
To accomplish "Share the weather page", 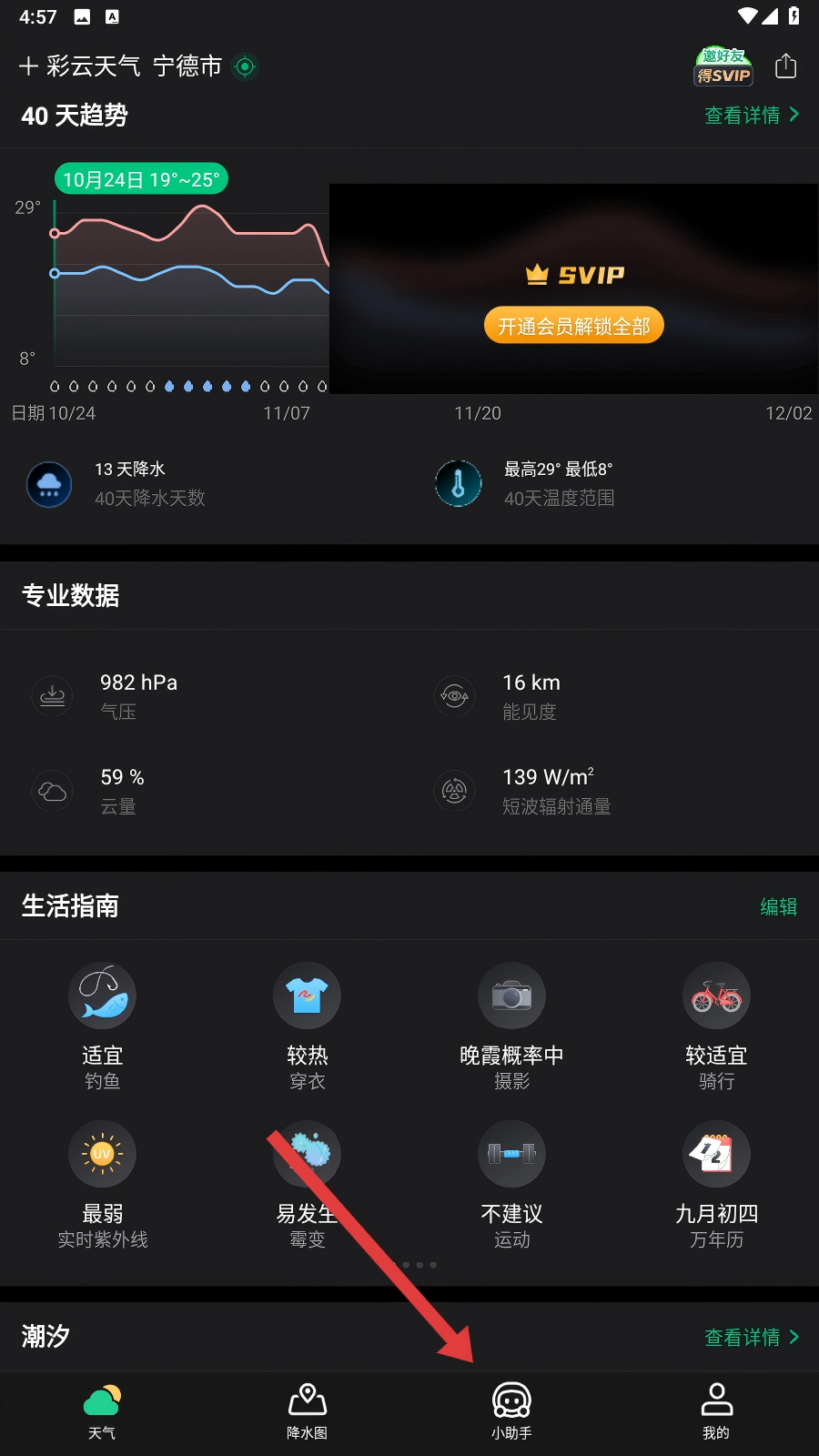I will [785, 66].
